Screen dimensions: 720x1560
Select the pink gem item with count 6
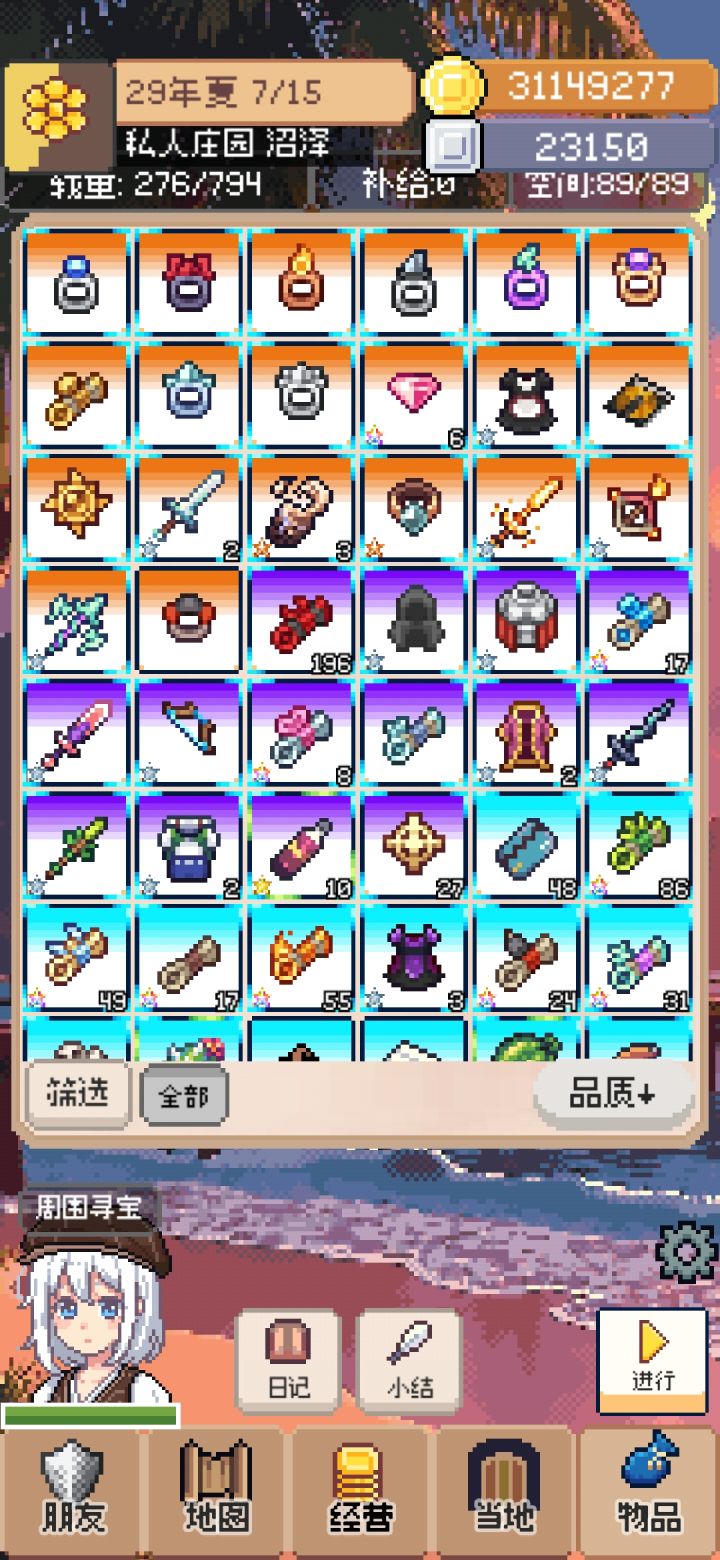(415, 397)
